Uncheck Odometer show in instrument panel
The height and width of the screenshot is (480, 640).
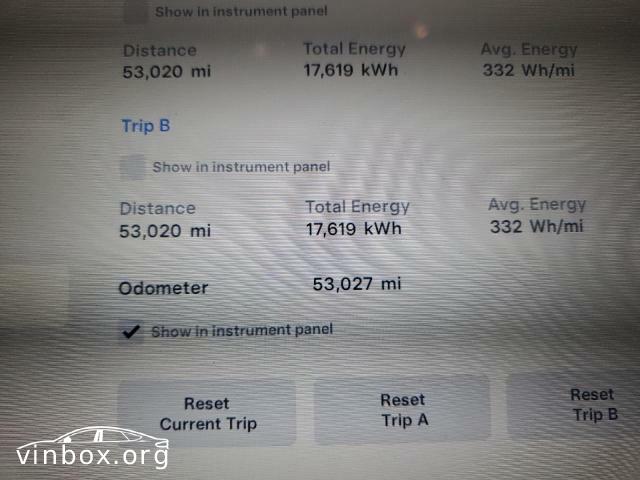pyautogui.click(x=130, y=331)
